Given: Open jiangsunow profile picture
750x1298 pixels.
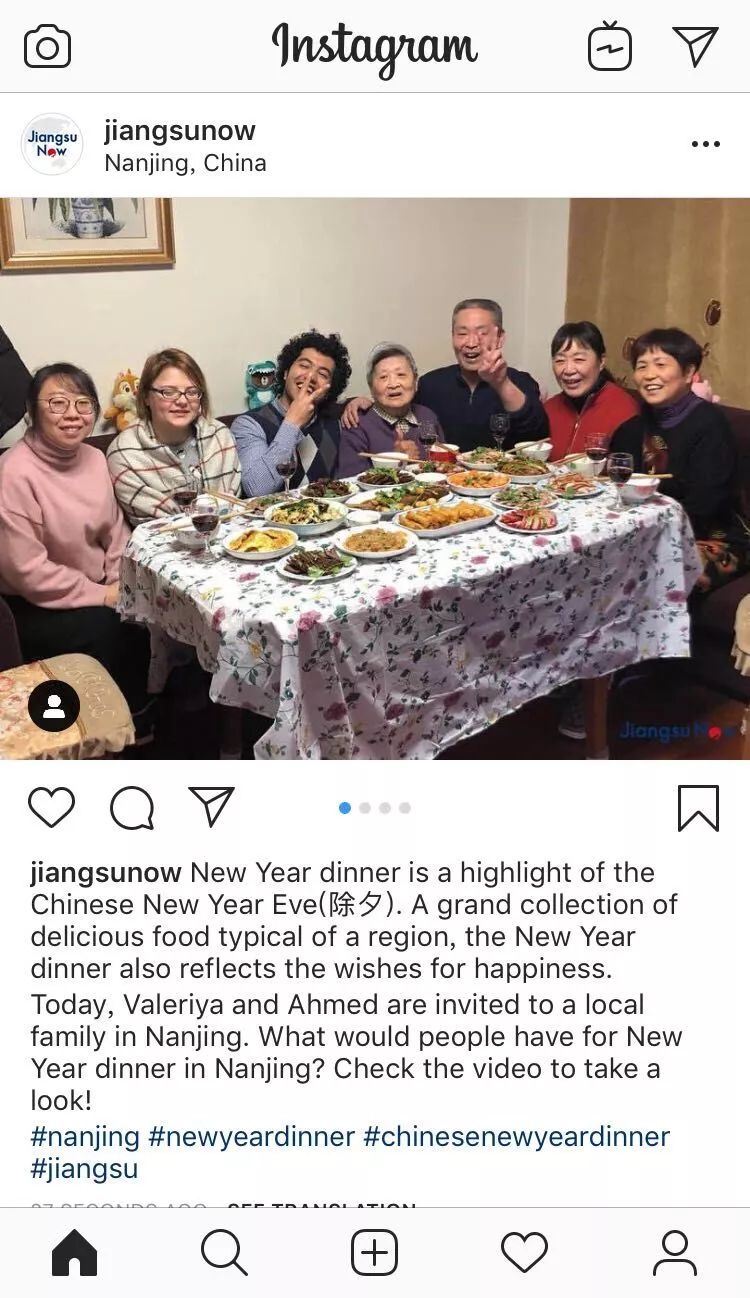Looking at the screenshot, I should pos(52,145).
